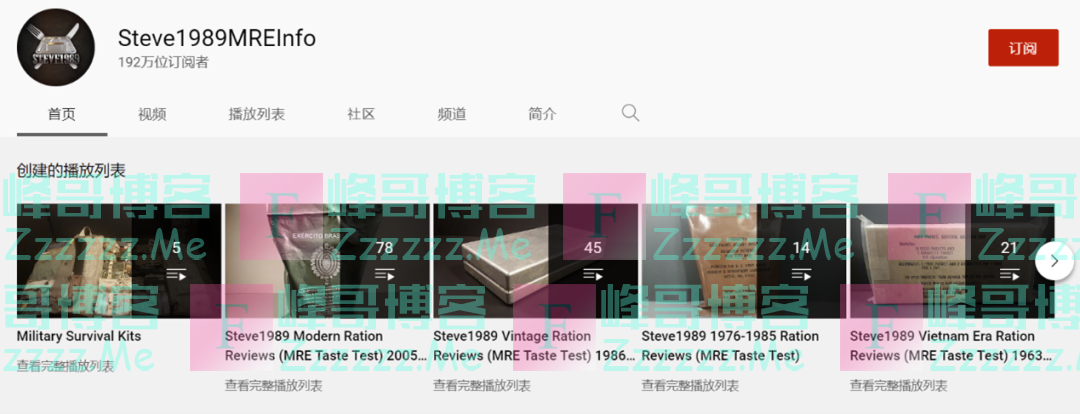
Task: Search within the channel
Action: click(630, 113)
